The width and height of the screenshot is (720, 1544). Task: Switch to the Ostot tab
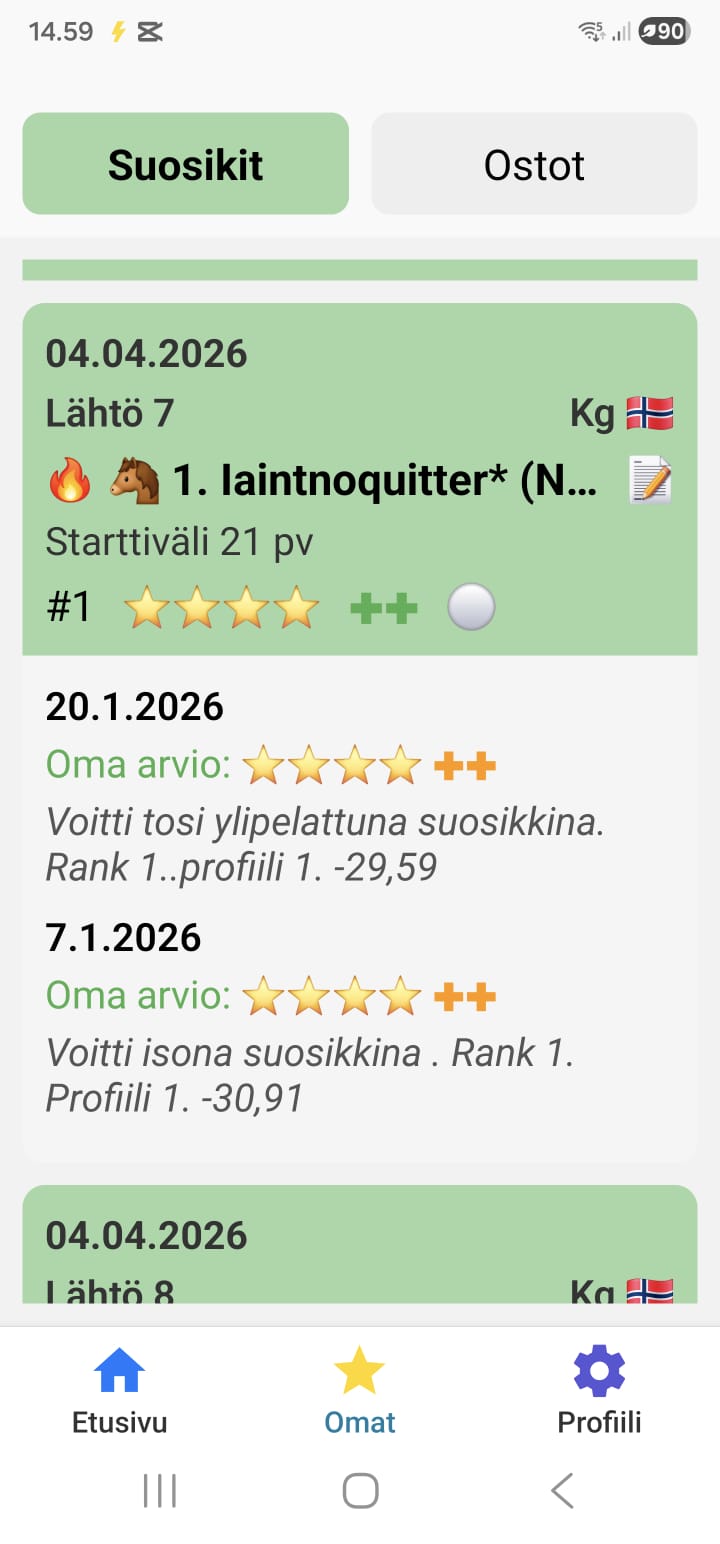pos(534,164)
